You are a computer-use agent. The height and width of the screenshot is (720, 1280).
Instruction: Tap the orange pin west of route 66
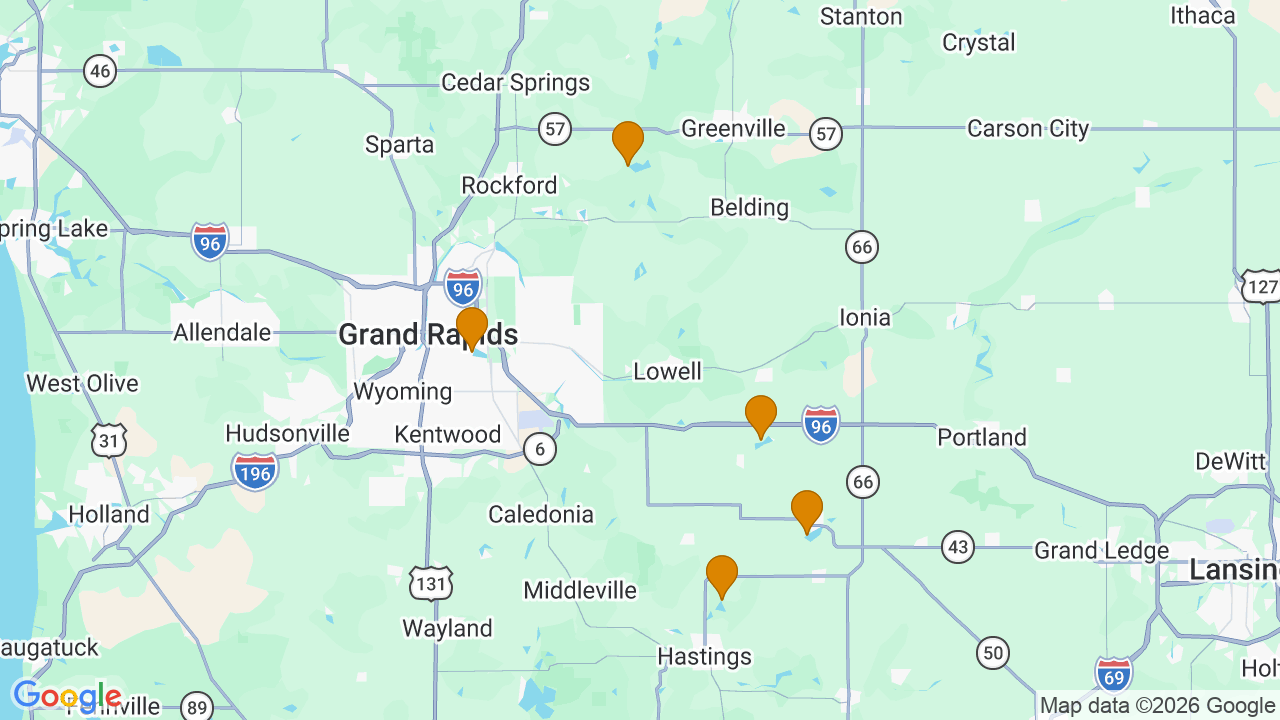(x=807, y=510)
